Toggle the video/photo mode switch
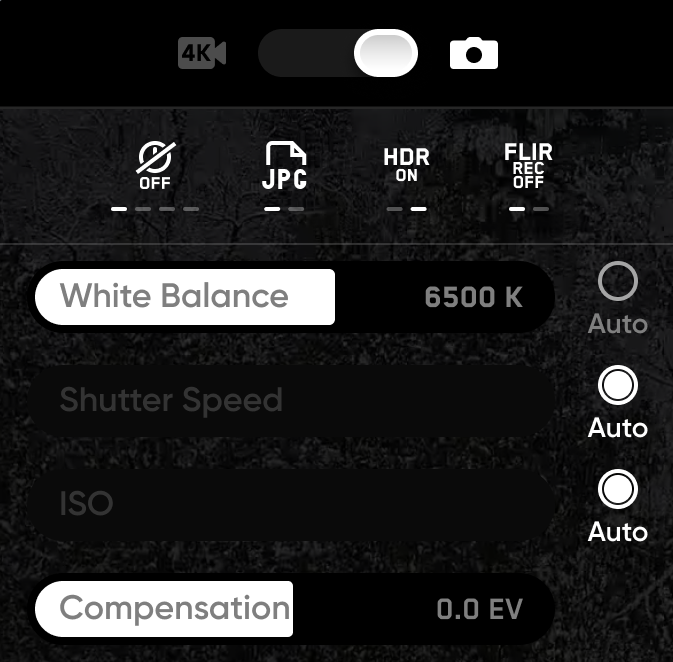The height and width of the screenshot is (662, 673). point(337,53)
